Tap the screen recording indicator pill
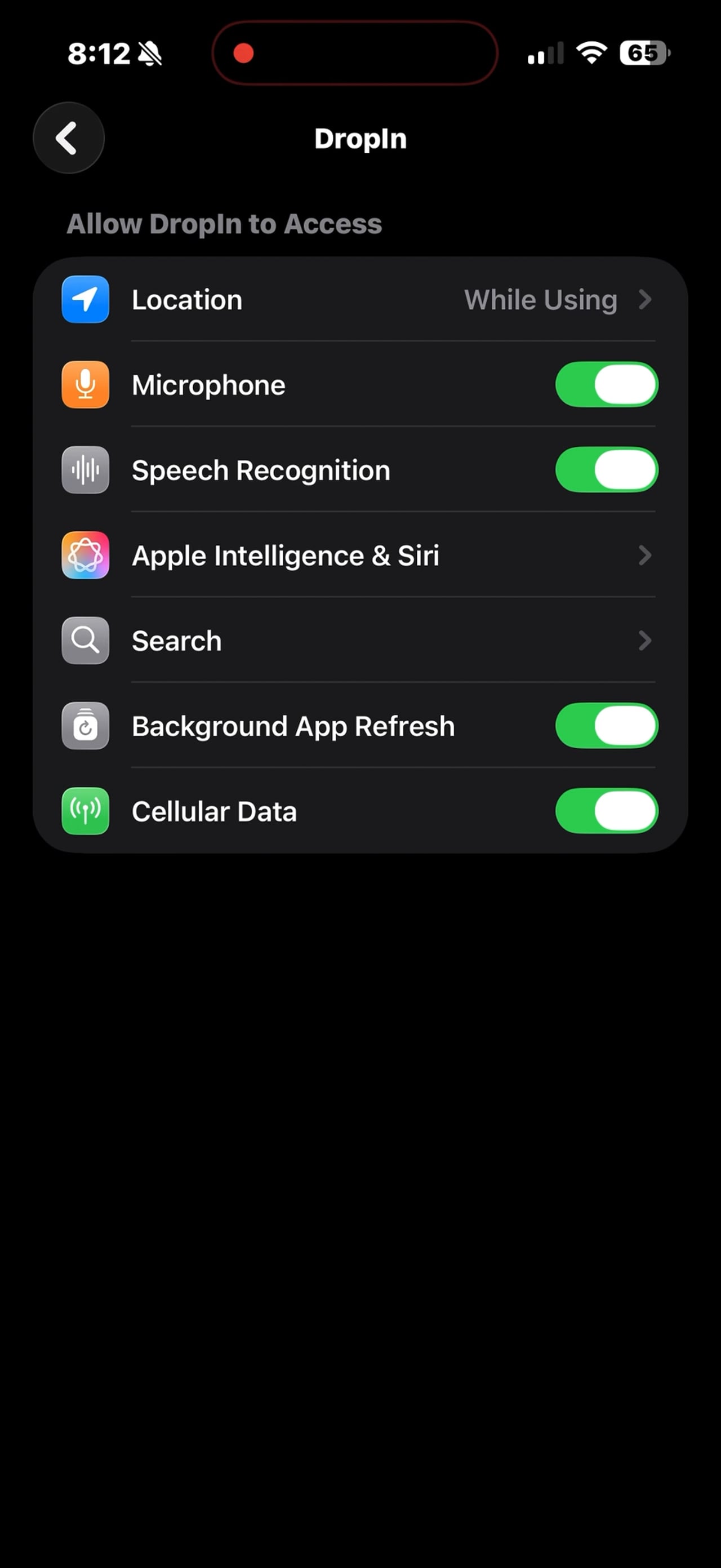This screenshot has width=721, height=1568. click(x=355, y=53)
